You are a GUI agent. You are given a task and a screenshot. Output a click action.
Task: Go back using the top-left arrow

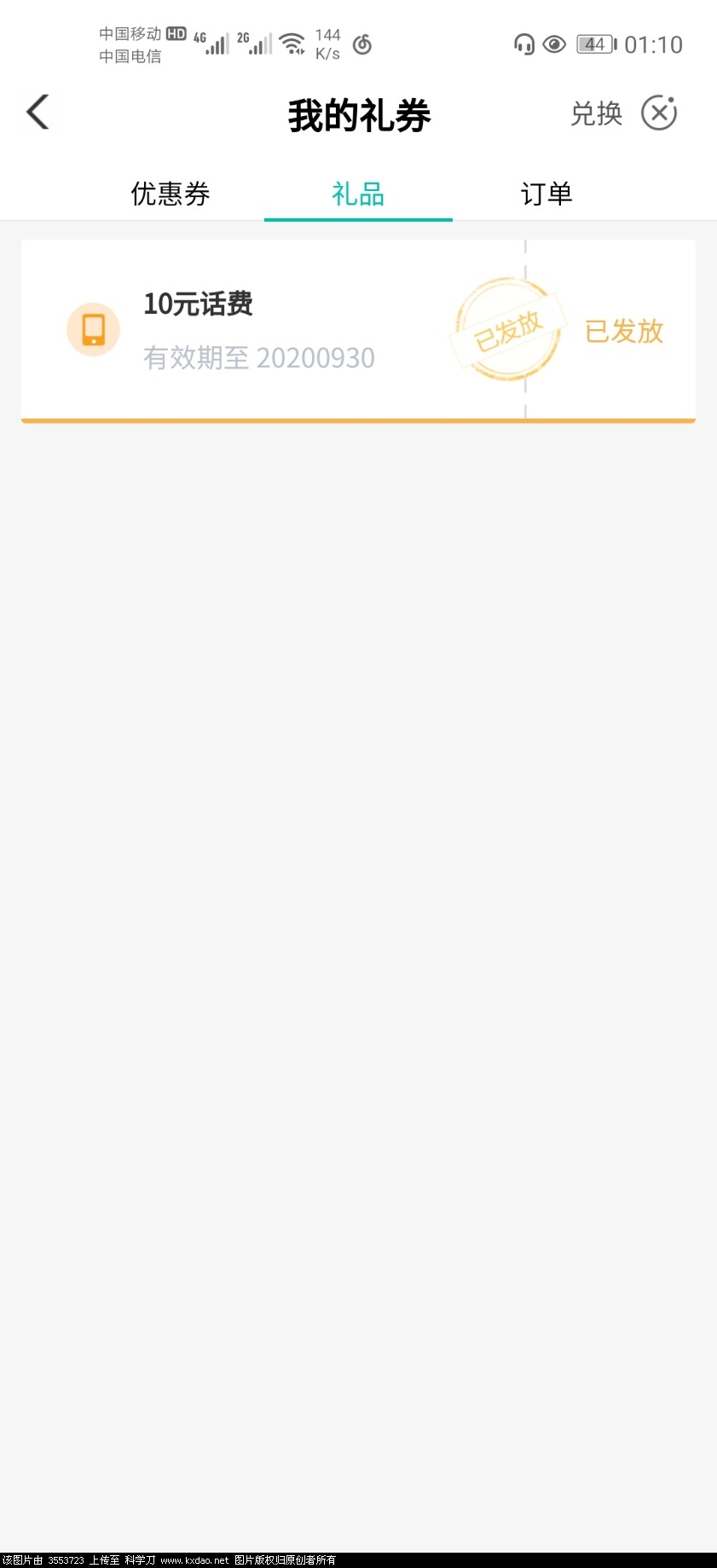[x=38, y=113]
